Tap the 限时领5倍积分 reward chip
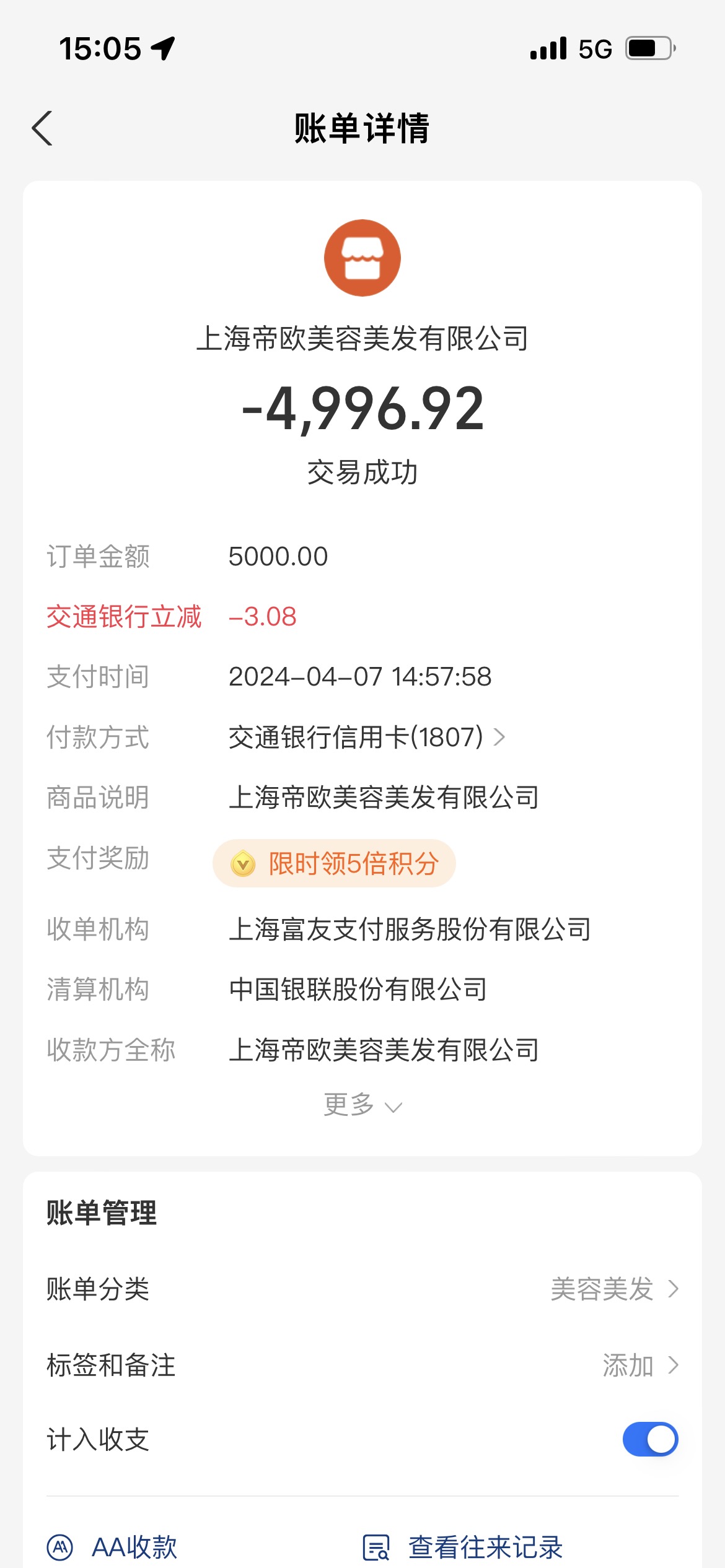The width and height of the screenshot is (725, 1568). point(334,863)
